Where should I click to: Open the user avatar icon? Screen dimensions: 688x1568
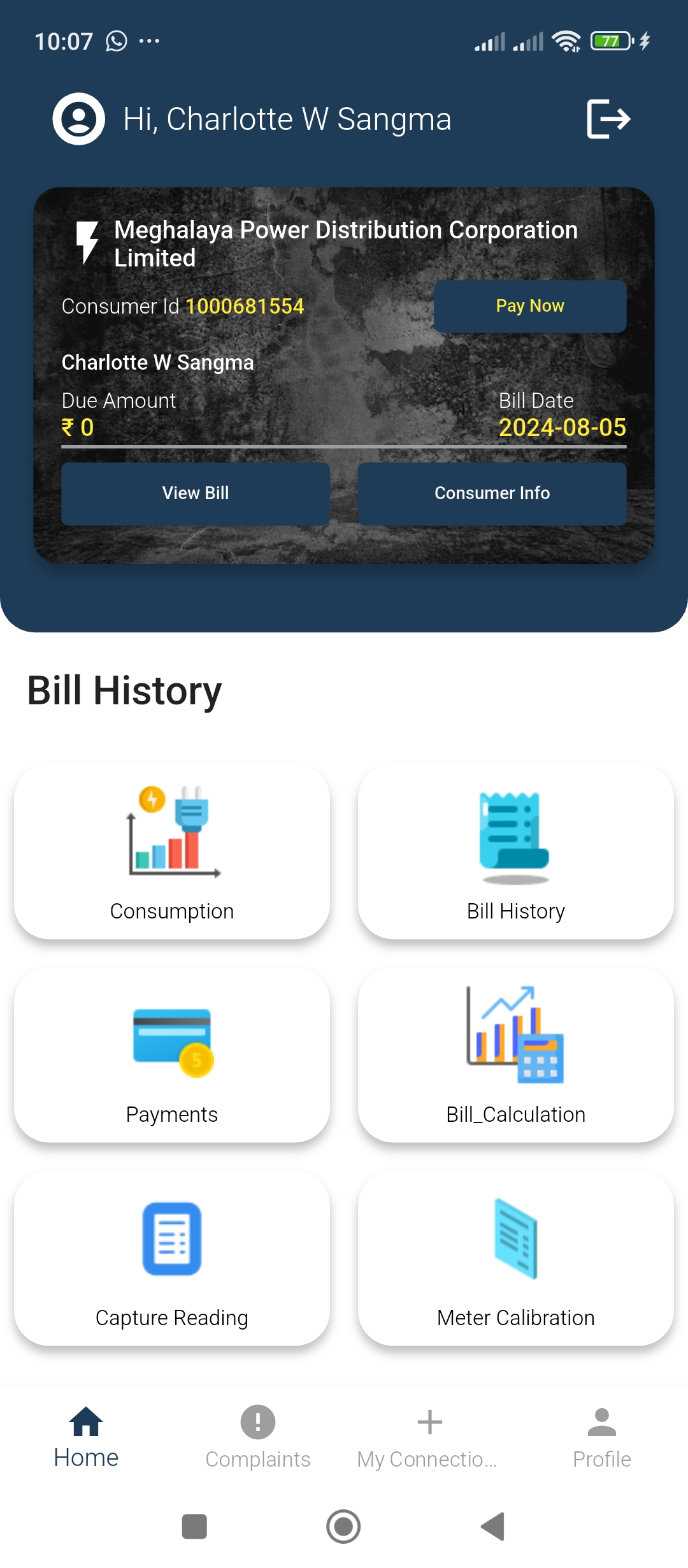tap(79, 119)
